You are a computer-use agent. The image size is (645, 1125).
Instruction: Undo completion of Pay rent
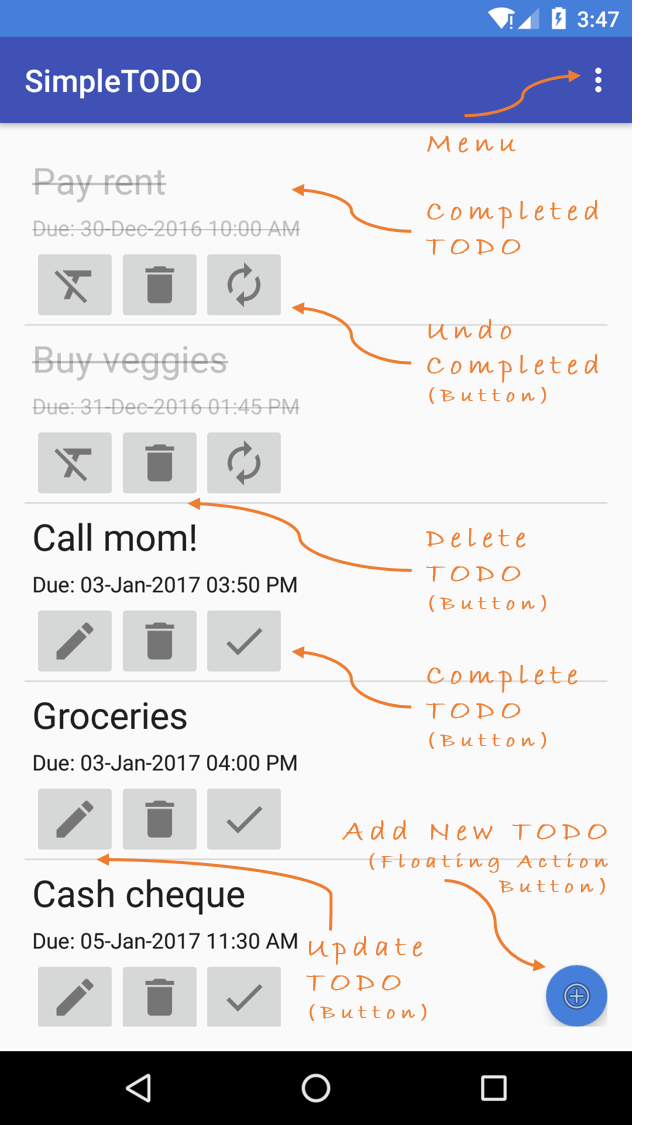point(244,285)
